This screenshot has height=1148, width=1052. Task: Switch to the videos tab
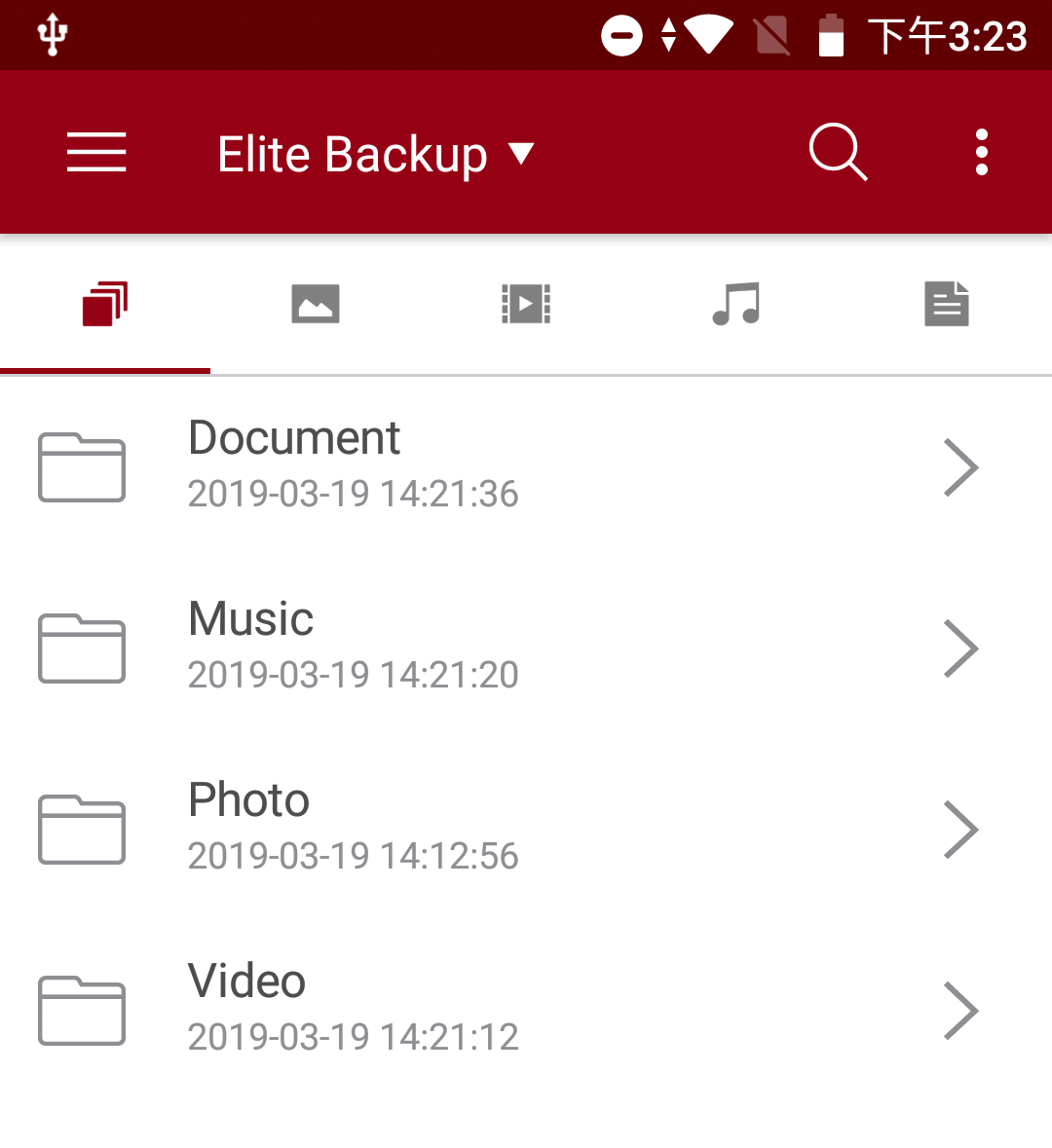[526, 305]
